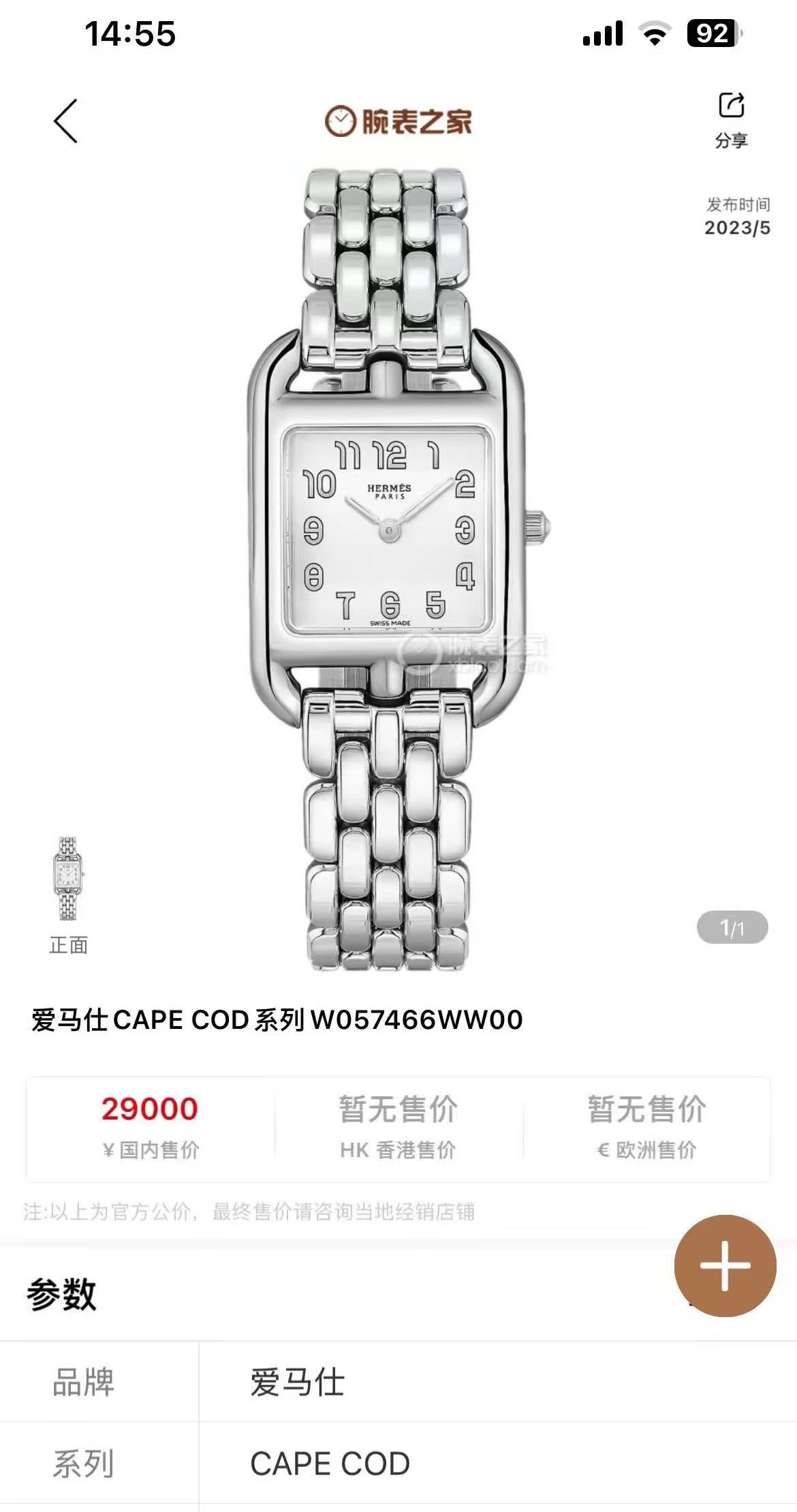Image resolution: width=797 pixels, height=1512 pixels.
Task: Select the 正面 front view thumbnail
Action: click(x=68, y=880)
